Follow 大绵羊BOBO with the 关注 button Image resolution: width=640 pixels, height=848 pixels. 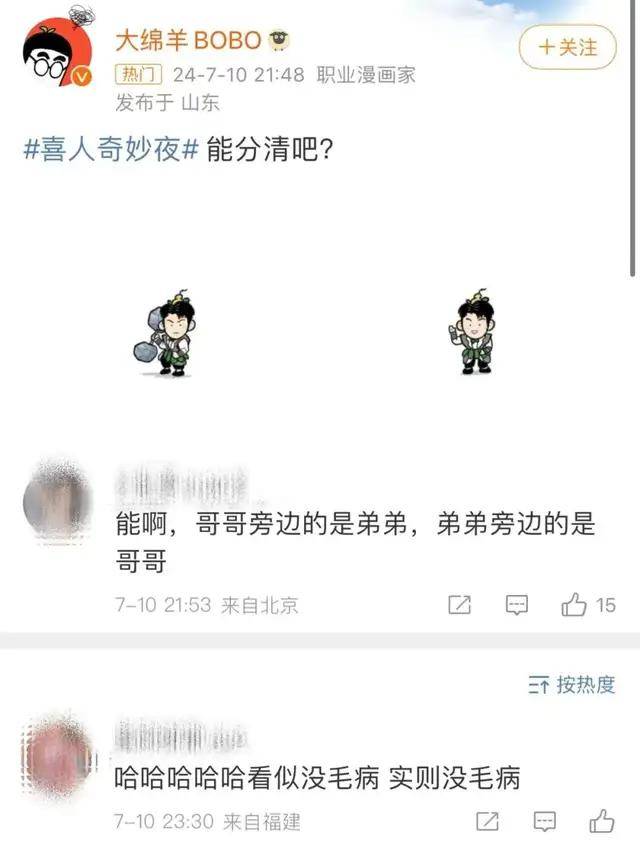567,47
